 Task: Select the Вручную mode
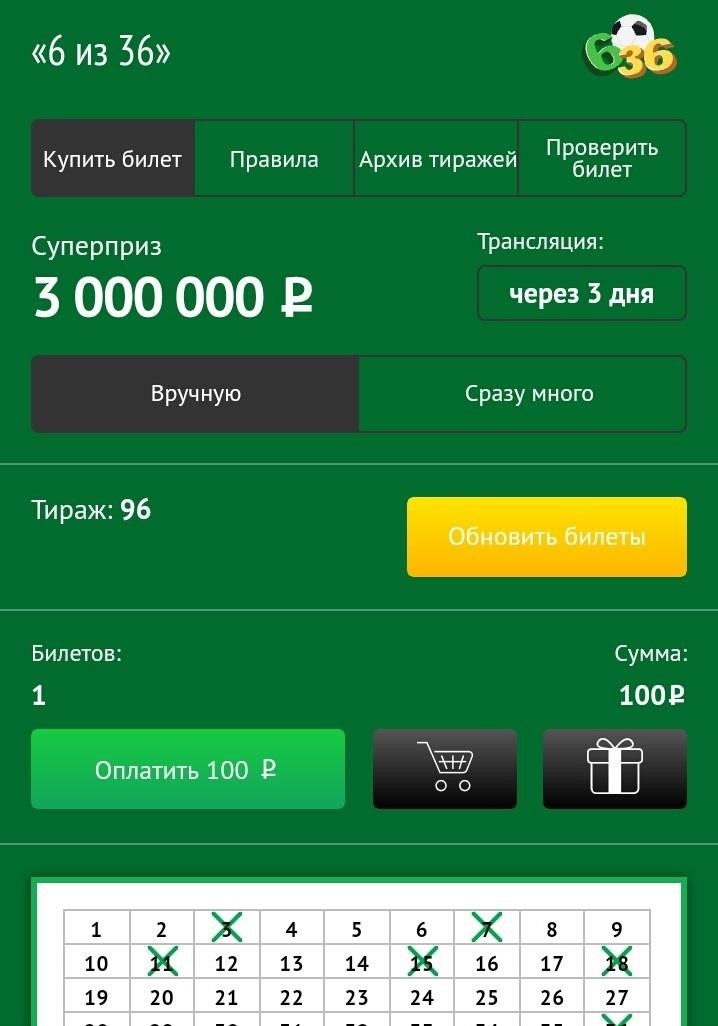point(196,394)
